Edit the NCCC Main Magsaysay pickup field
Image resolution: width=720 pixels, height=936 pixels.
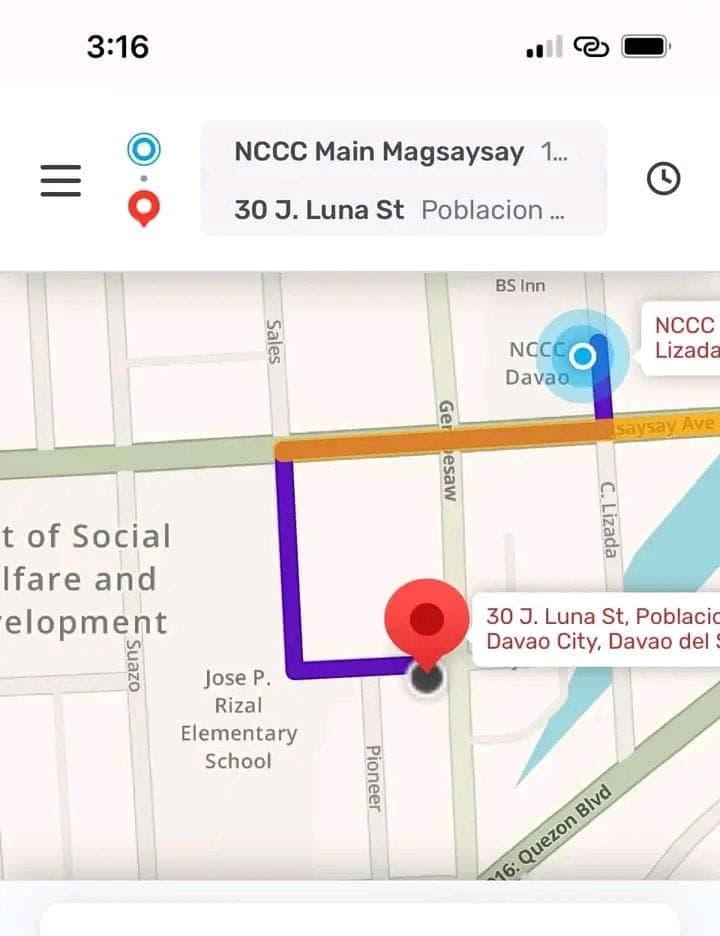point(402,152)
